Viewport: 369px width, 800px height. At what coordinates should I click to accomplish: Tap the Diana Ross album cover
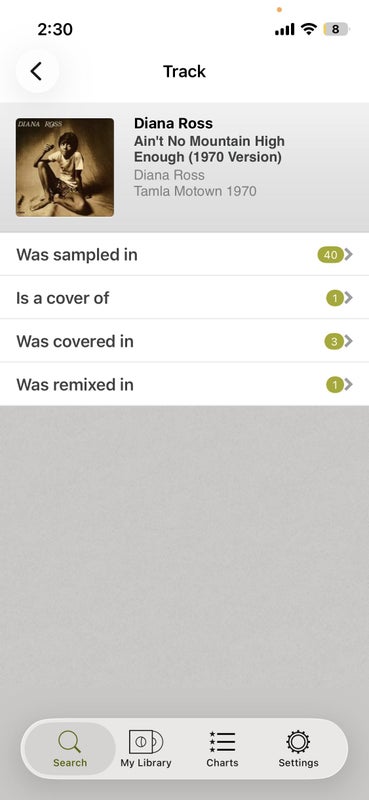click(x=65, y=167)
